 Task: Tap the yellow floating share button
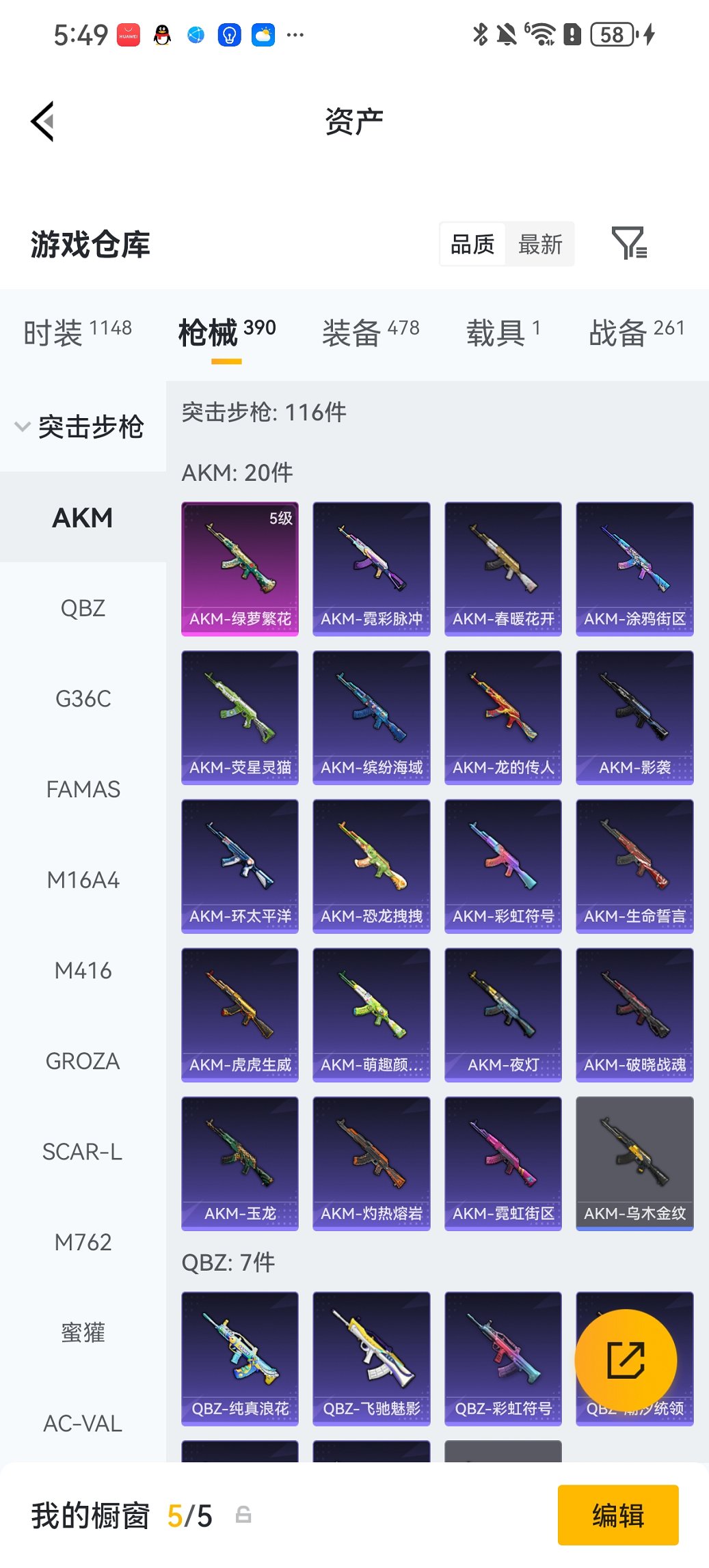626,1360
